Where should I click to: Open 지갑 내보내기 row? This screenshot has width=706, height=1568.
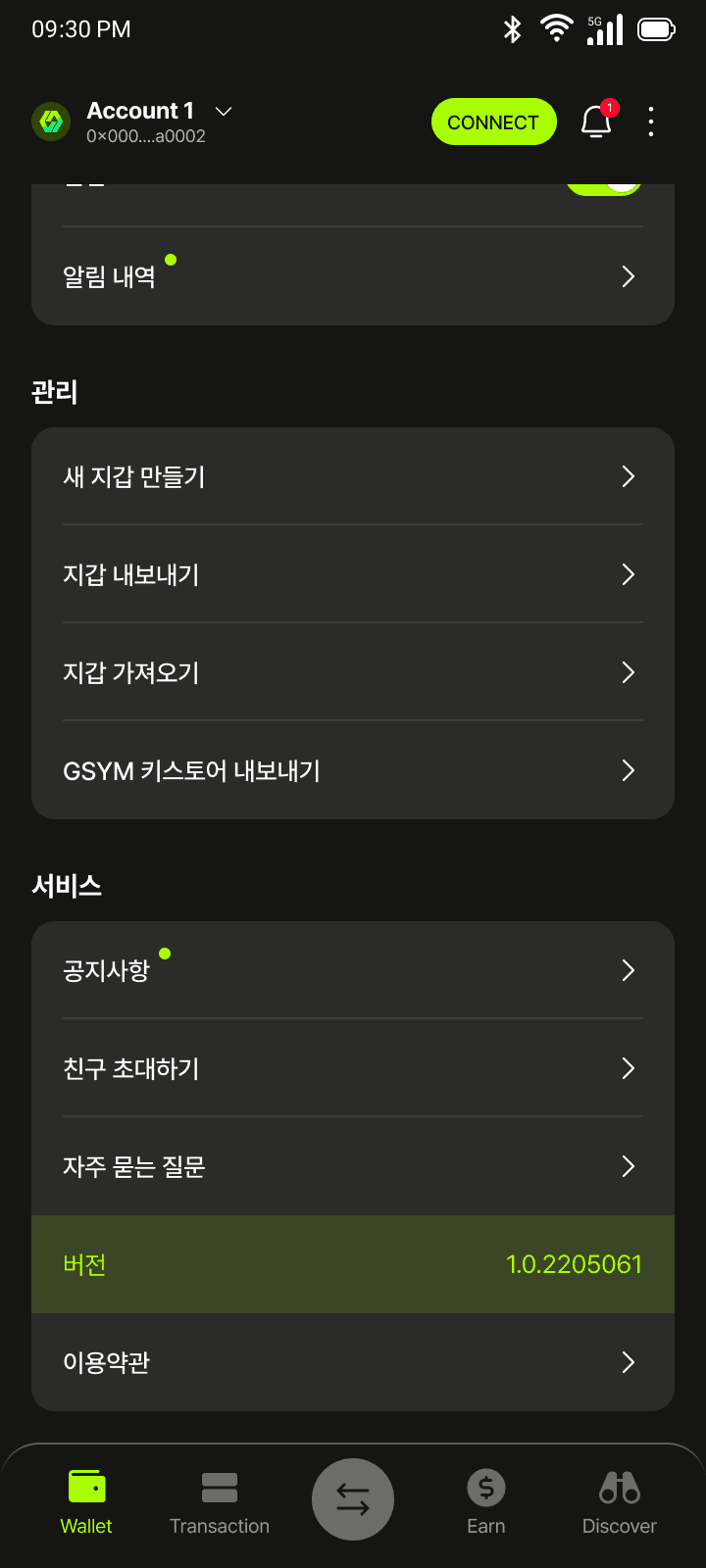coord(353,574)
